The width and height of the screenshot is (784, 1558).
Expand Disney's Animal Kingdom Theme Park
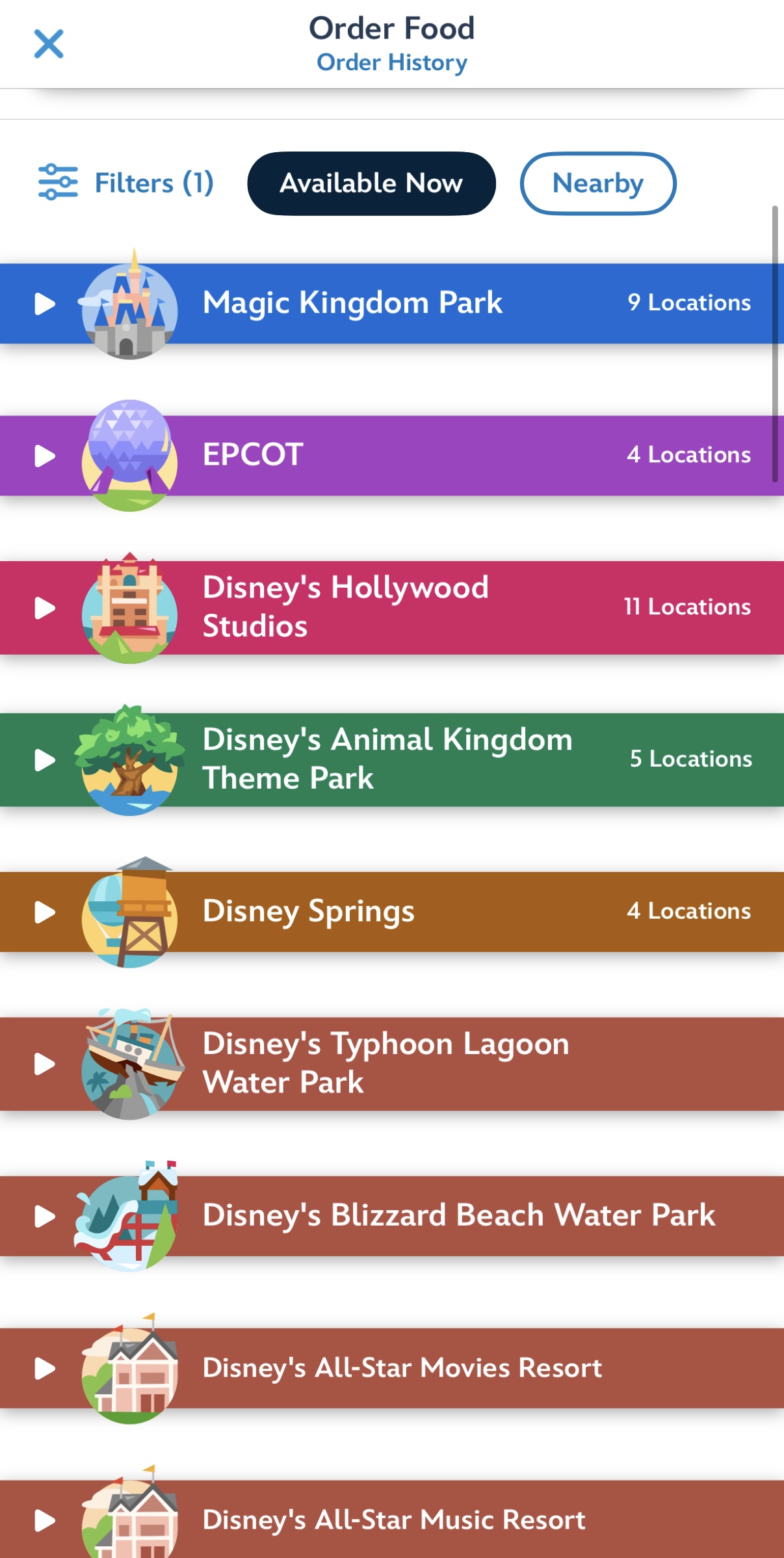point(391,759)
